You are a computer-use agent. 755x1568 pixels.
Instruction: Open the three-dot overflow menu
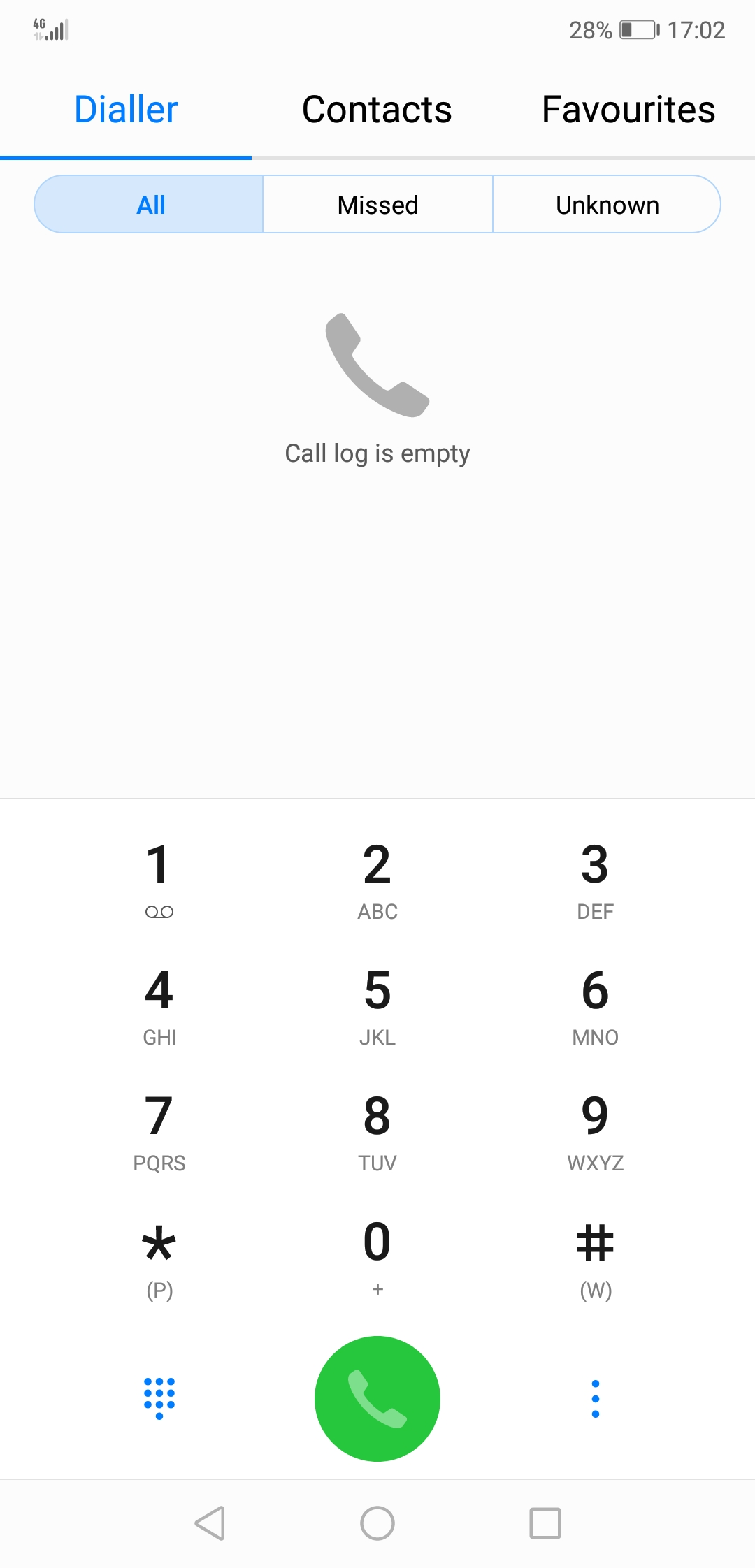click(x=596, y=1398)
